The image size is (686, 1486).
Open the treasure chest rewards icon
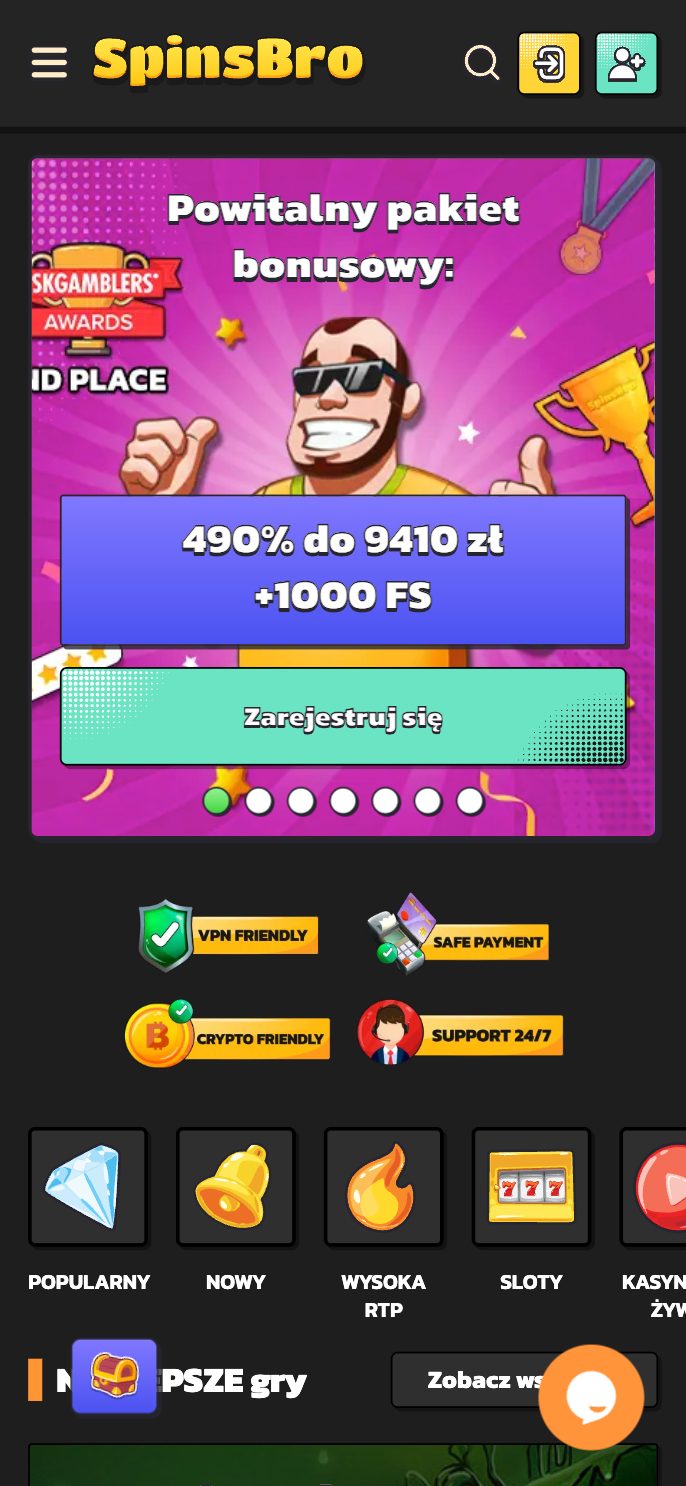point(114,1376)
